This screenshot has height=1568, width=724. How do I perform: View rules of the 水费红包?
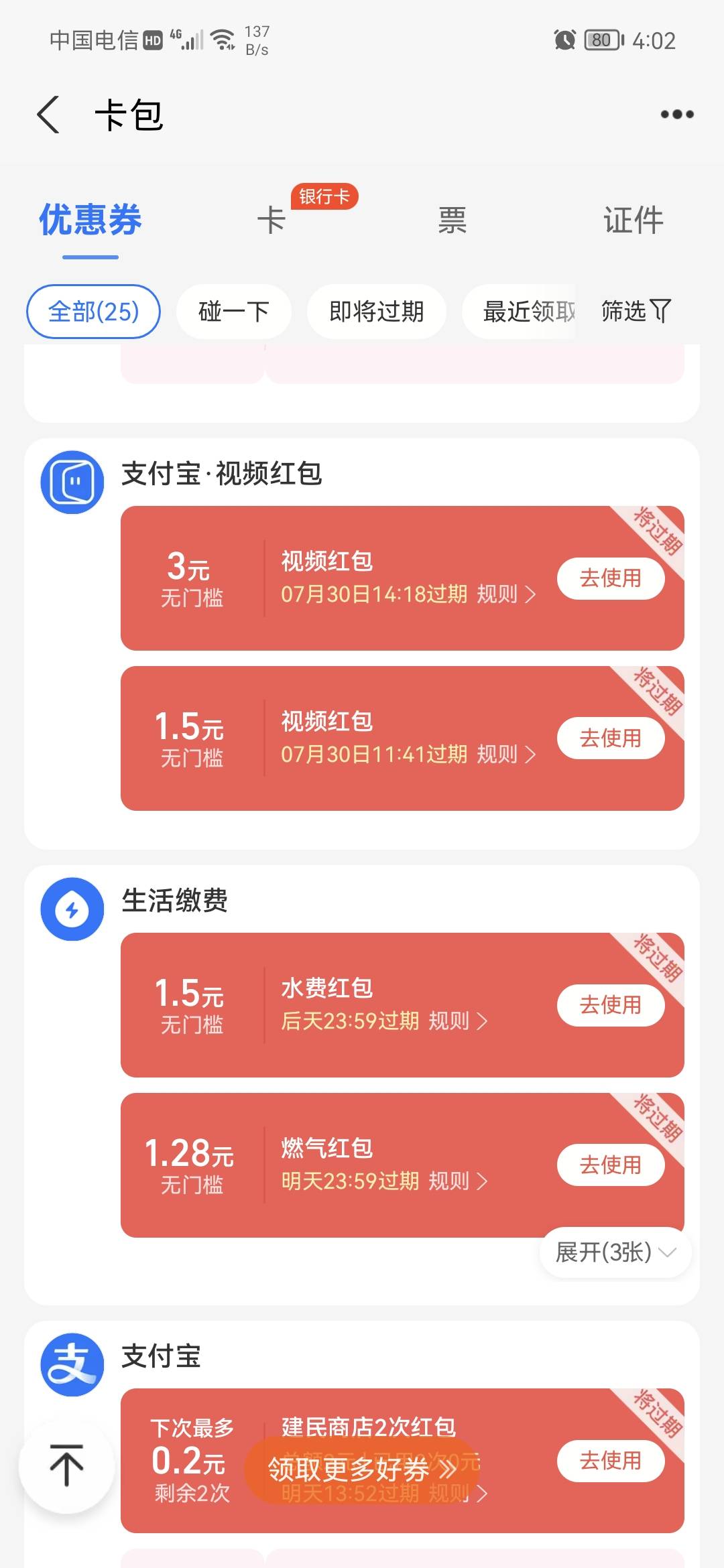[458, 1021]
